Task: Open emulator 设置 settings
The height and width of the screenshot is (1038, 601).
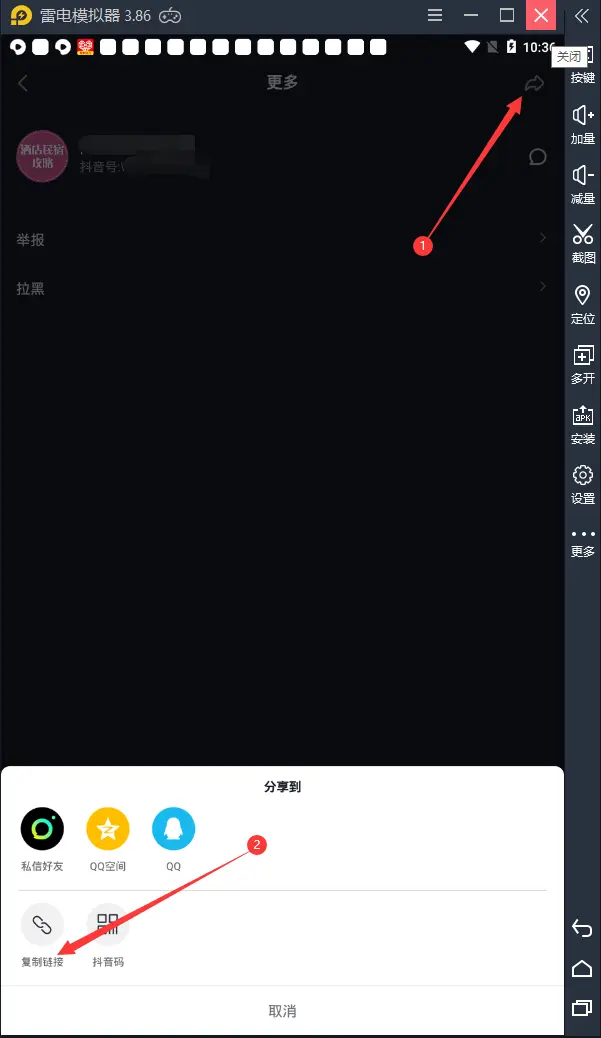Action: 583,484
